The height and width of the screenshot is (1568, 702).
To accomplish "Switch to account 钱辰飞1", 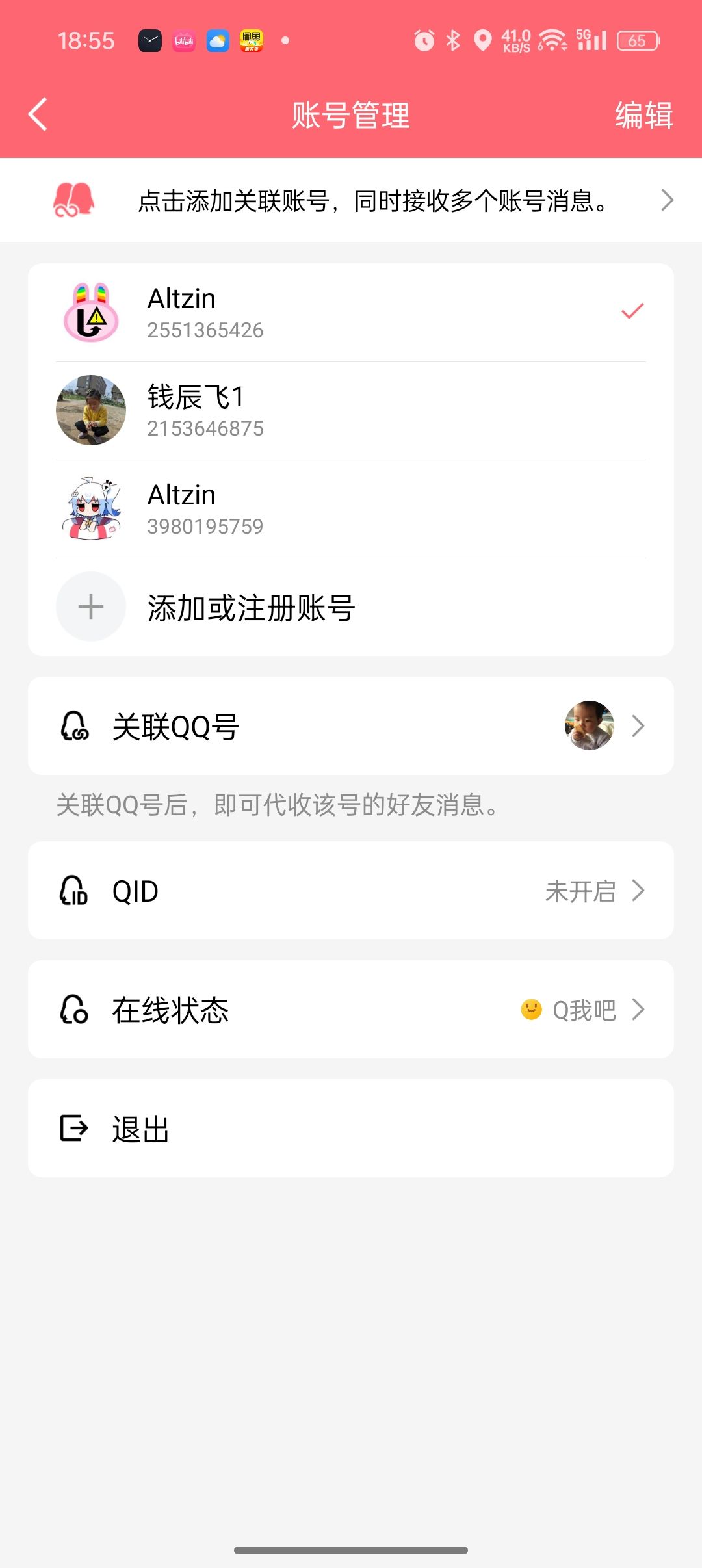I will click(x=351, y=411).
